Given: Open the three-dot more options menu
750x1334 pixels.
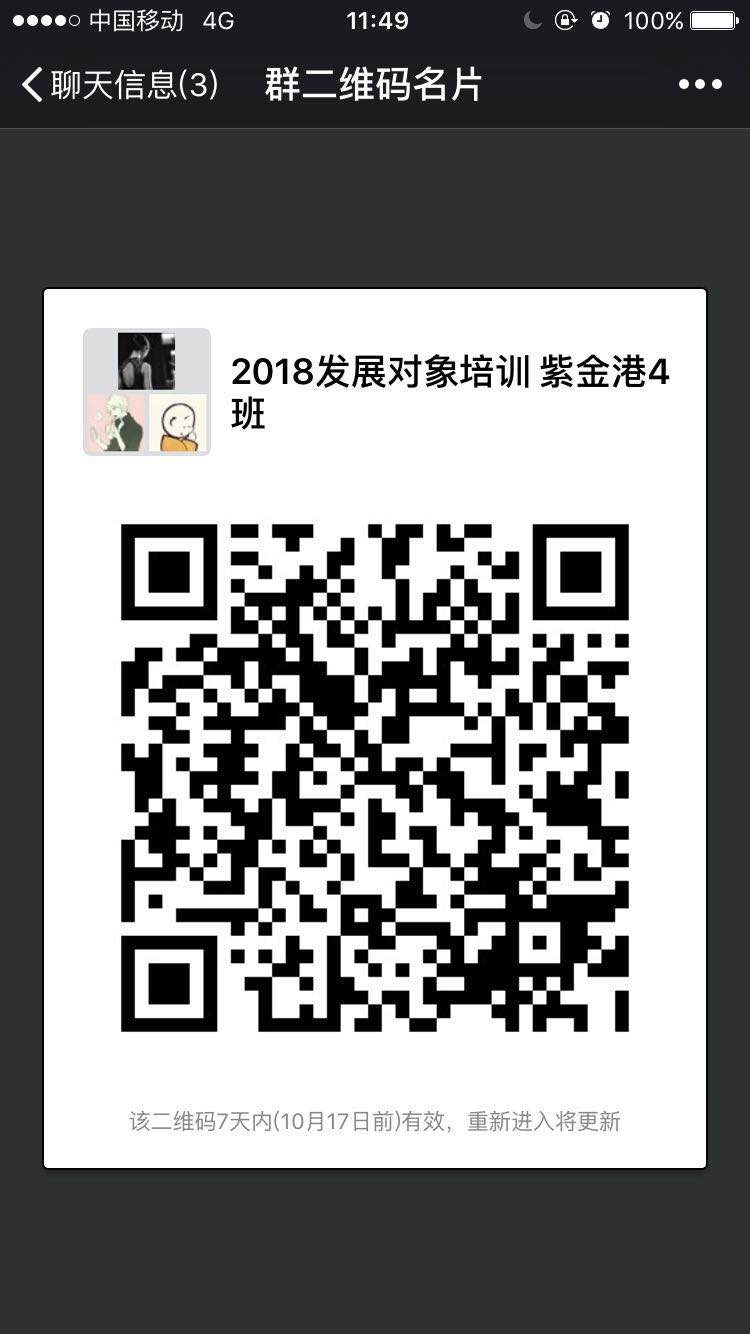Looking at the screenshot, I should [699, 85].
